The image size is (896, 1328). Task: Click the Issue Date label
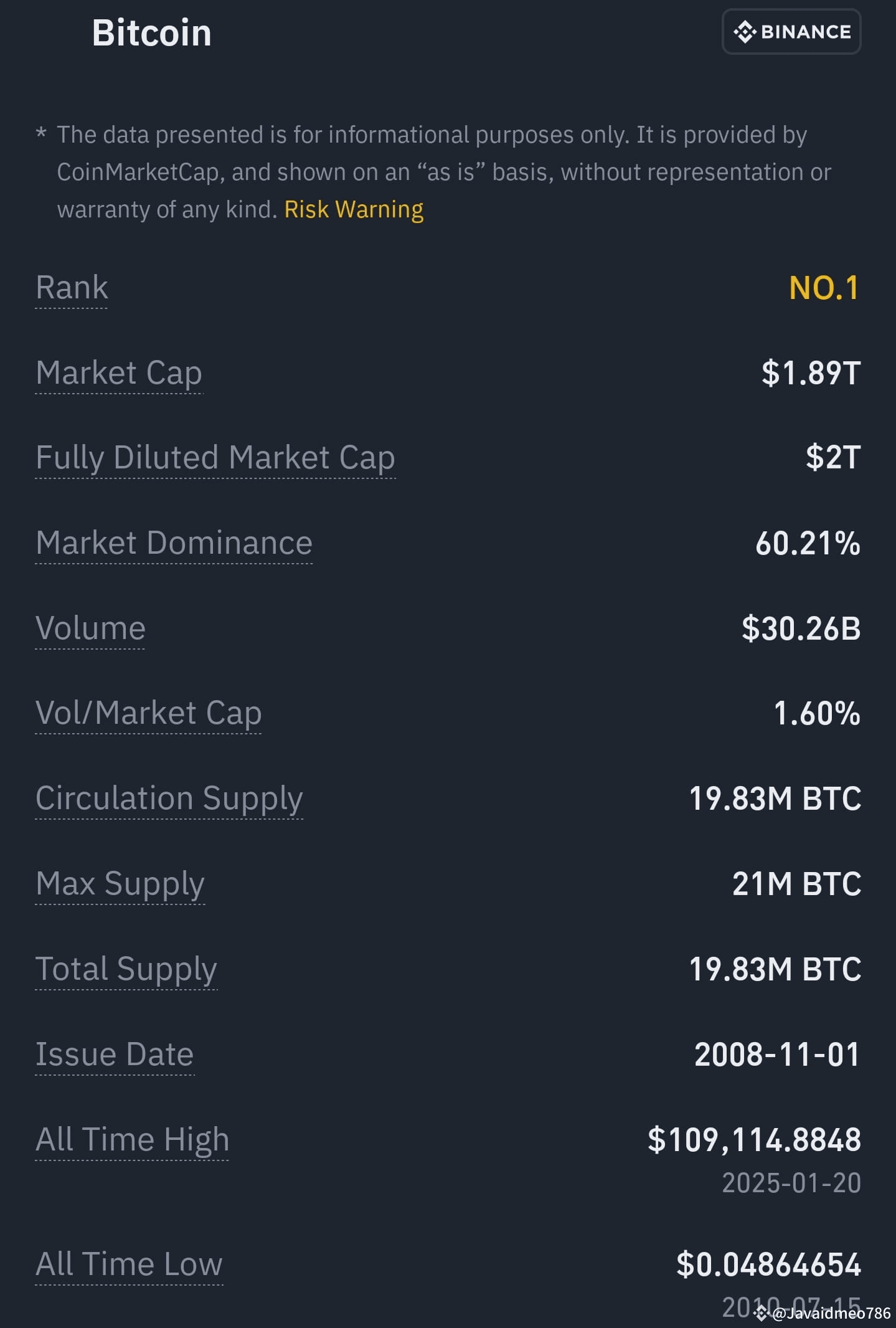click(x=114, y=1054)
